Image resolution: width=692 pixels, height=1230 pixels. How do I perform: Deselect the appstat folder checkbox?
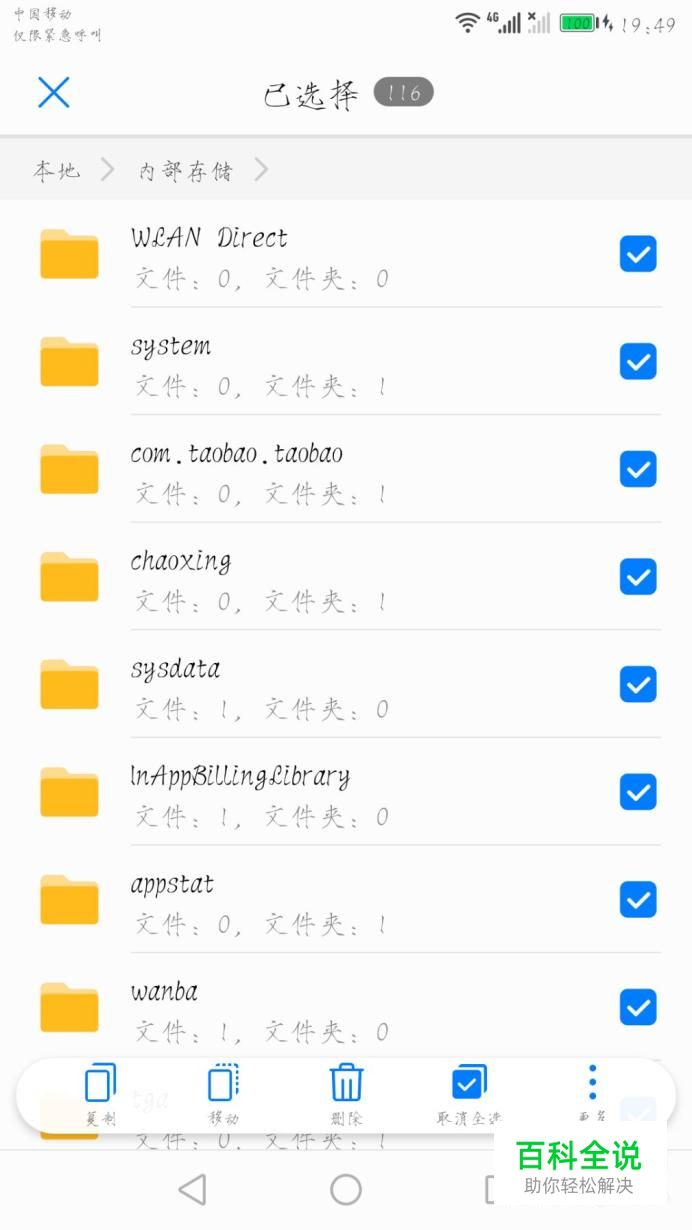[638, 900]
